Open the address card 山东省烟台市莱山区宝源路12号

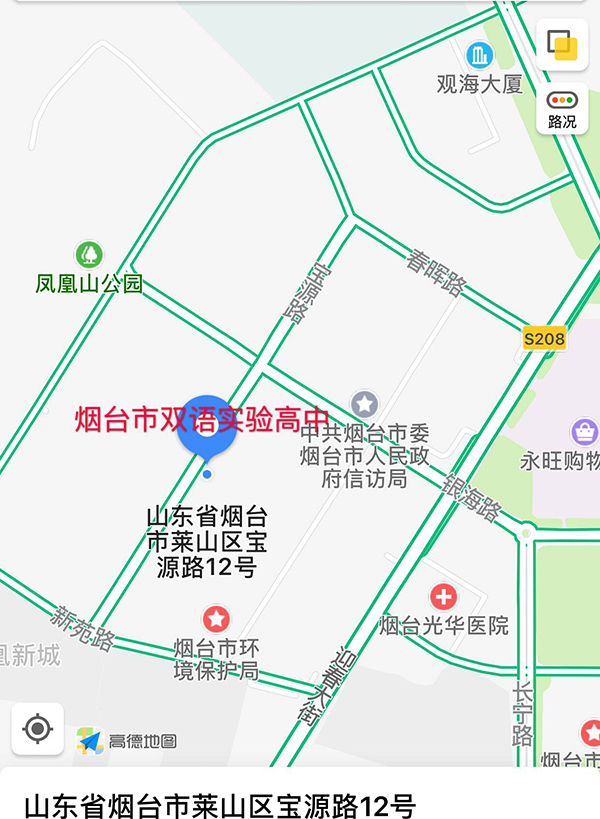(x=218, y=803)
